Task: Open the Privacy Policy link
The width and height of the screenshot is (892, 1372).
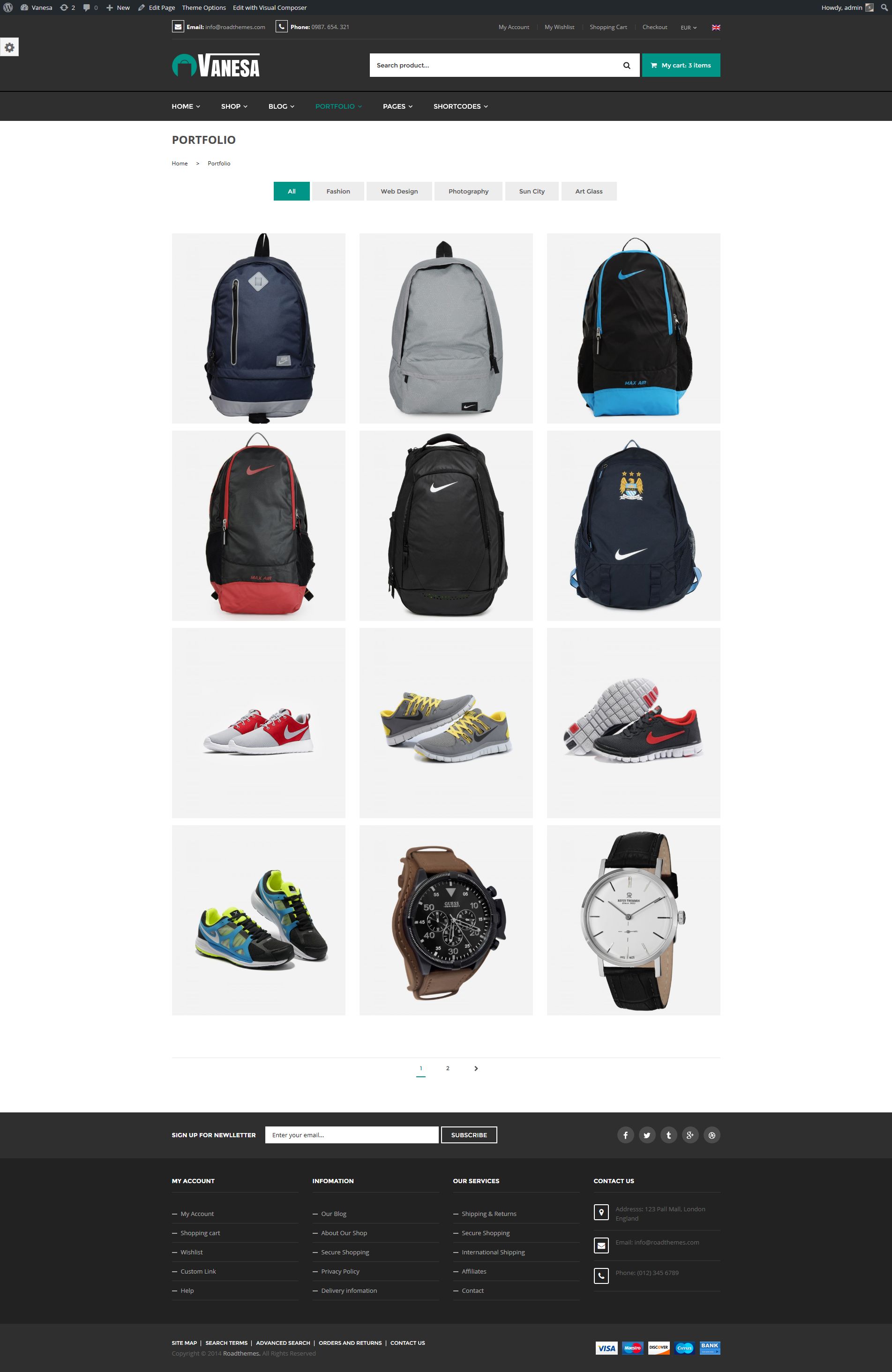Action: pyautogui.click(x=340, y=1271)
